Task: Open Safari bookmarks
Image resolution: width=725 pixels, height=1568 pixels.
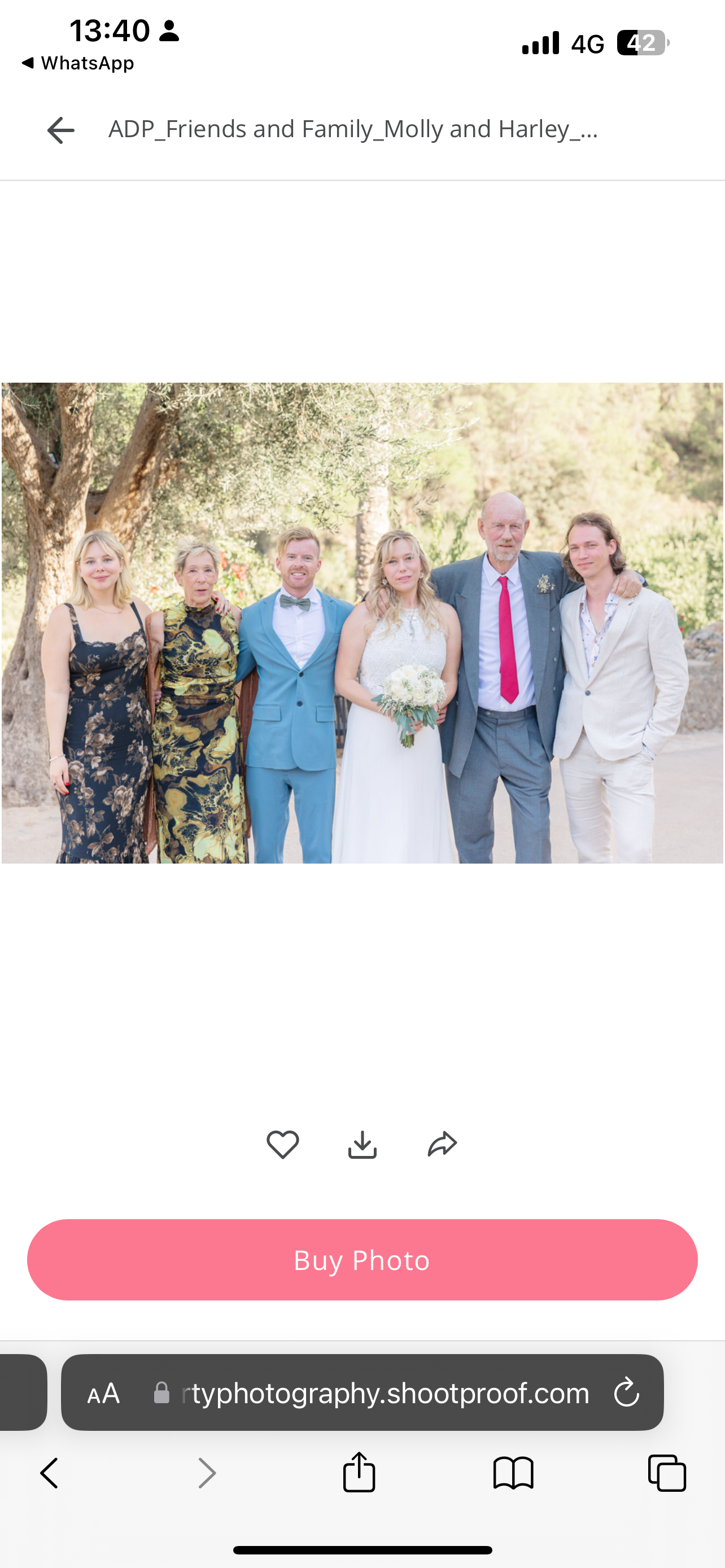Action: pyautogui.click(x=513, y=1473)
